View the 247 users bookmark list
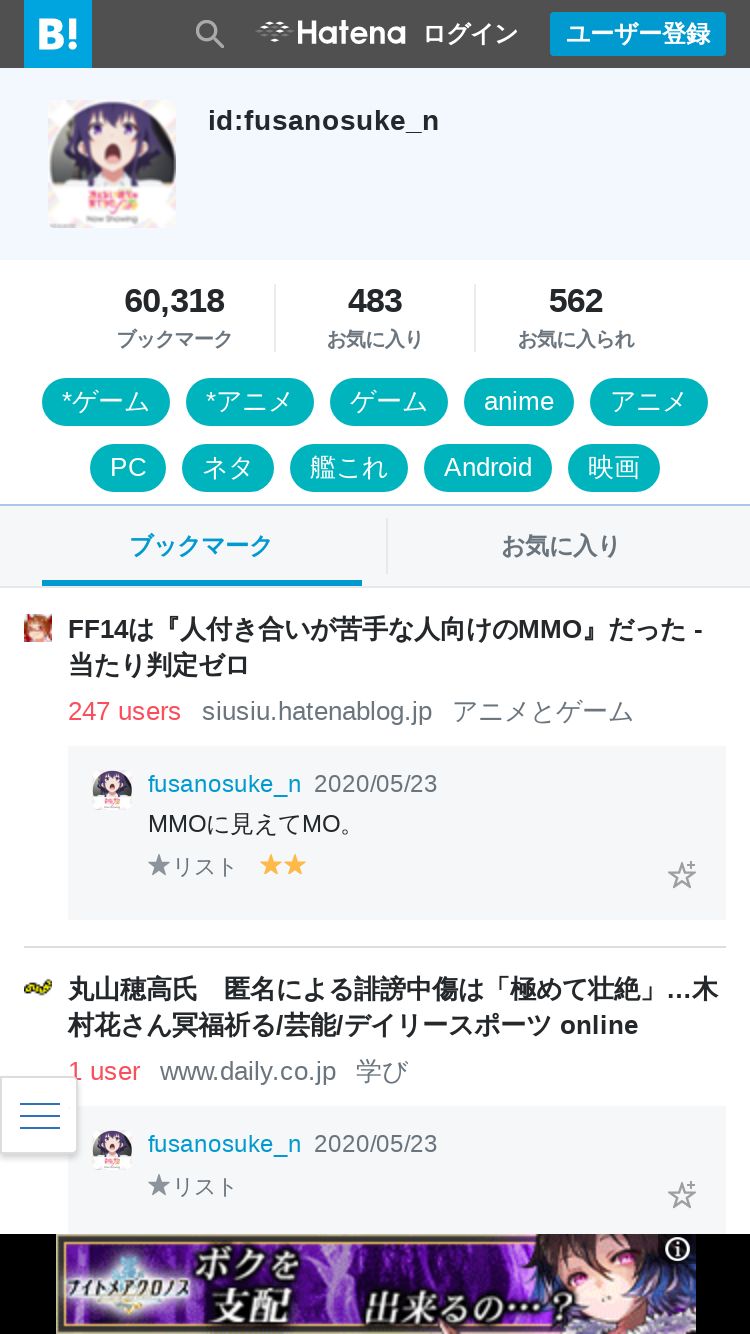This screenshot has height=1334, width=750. [x=124, y=711]
